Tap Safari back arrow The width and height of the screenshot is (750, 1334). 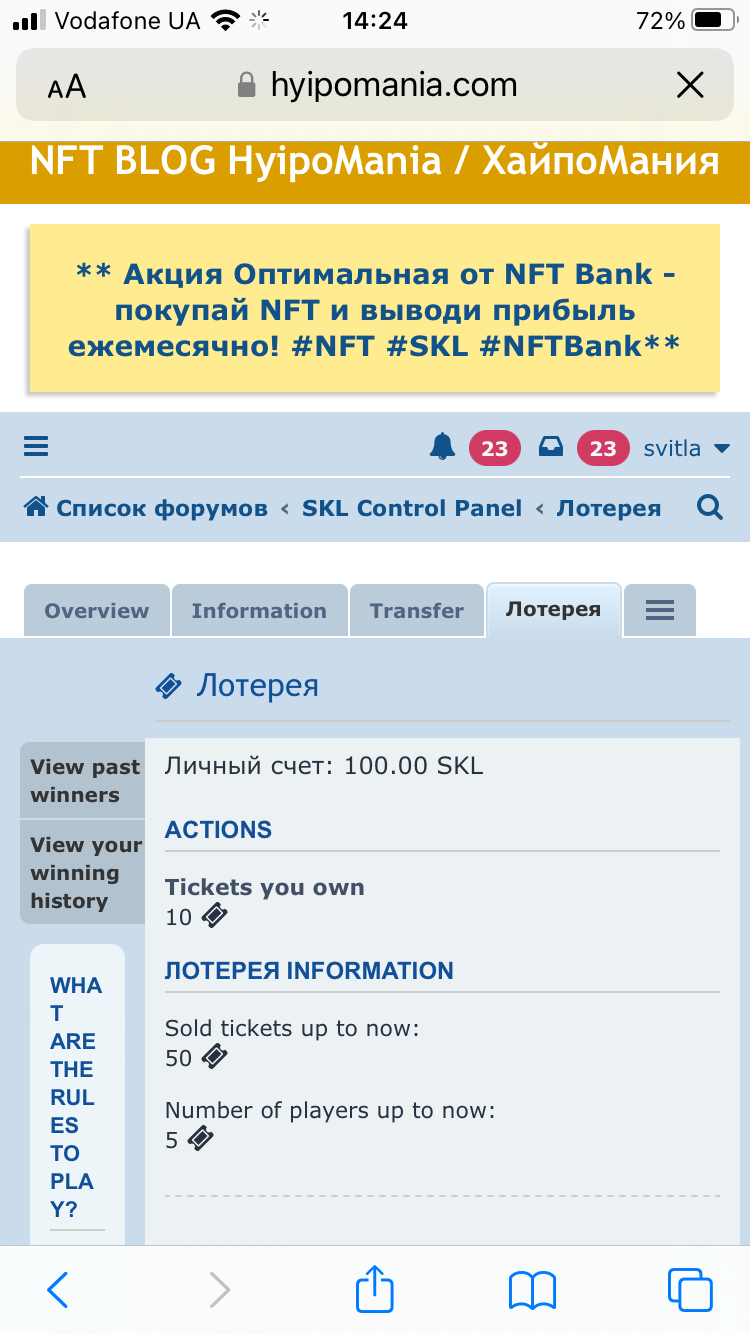[x=58, y=1290]
